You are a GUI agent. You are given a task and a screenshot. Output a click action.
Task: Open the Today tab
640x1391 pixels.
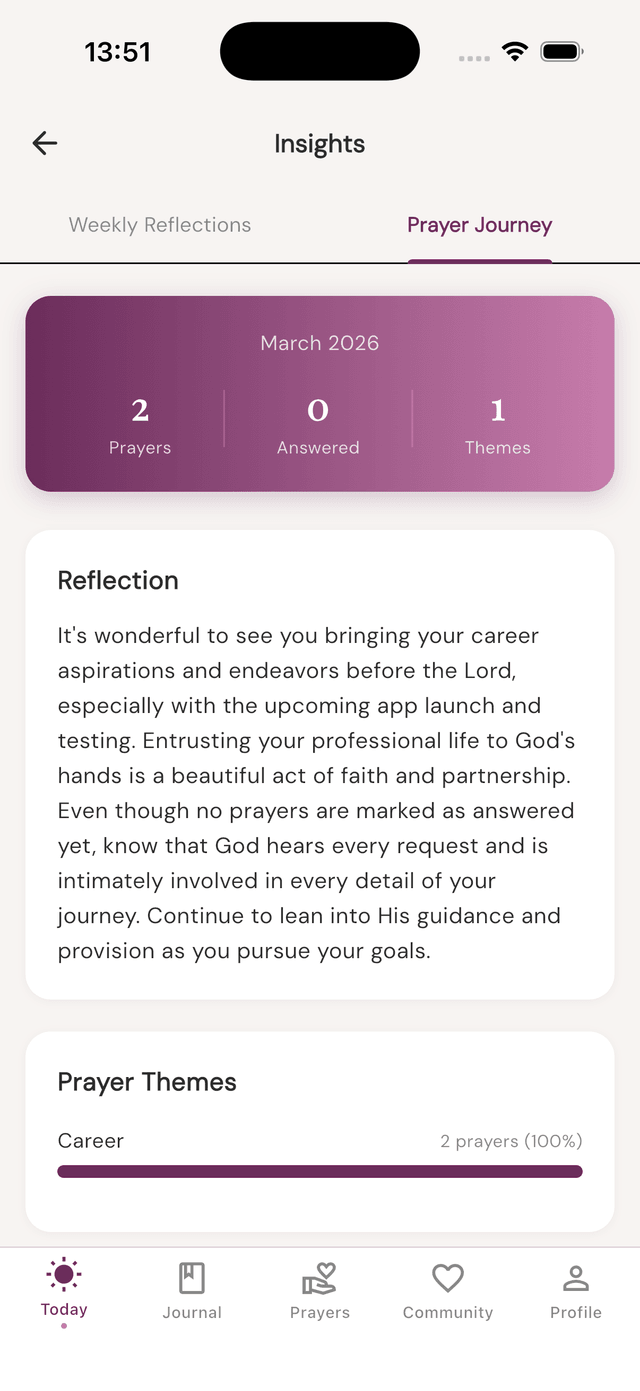[64, 1288]
